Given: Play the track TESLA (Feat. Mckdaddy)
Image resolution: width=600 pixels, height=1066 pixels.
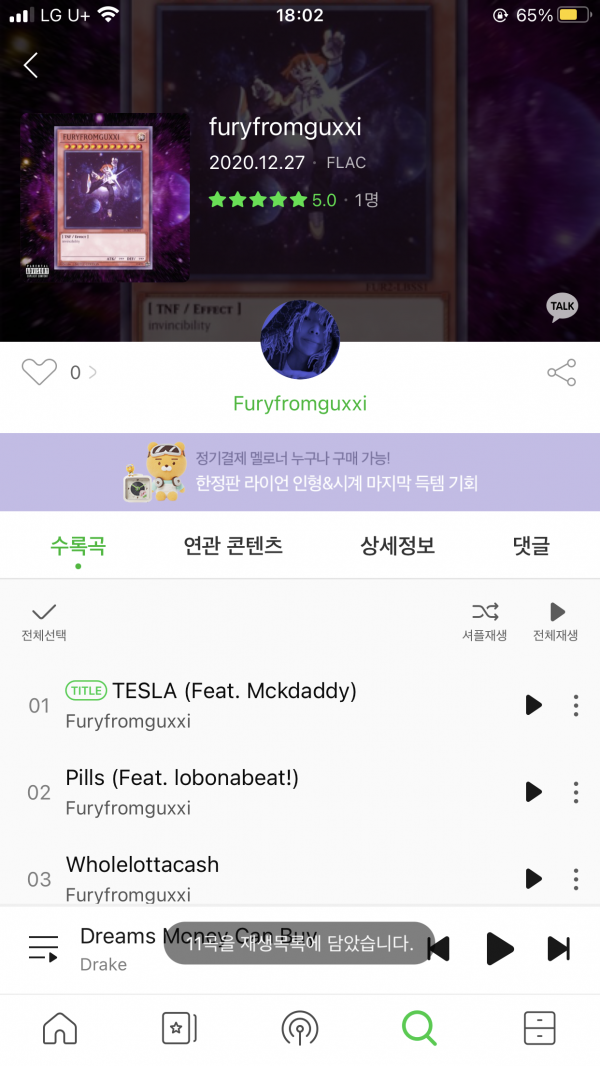Looking at the screenshot, I should [533, 705].
